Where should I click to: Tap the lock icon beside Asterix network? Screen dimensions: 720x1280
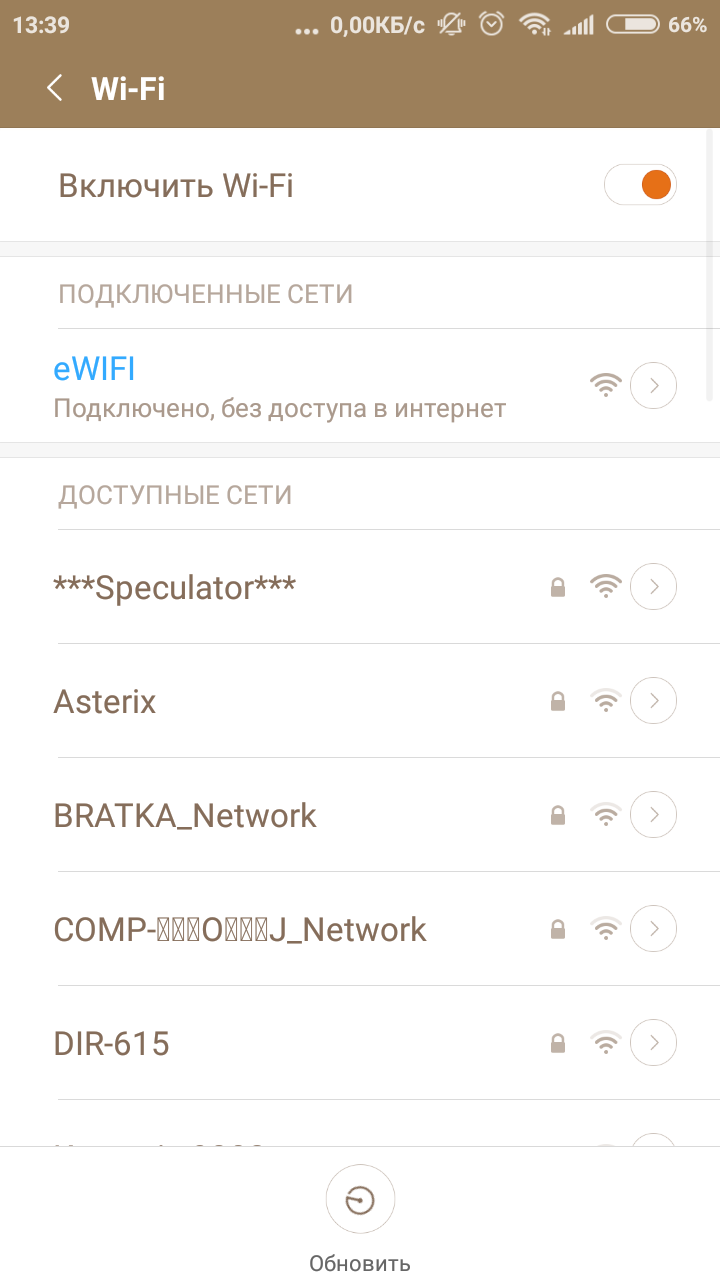click(557, 700)
